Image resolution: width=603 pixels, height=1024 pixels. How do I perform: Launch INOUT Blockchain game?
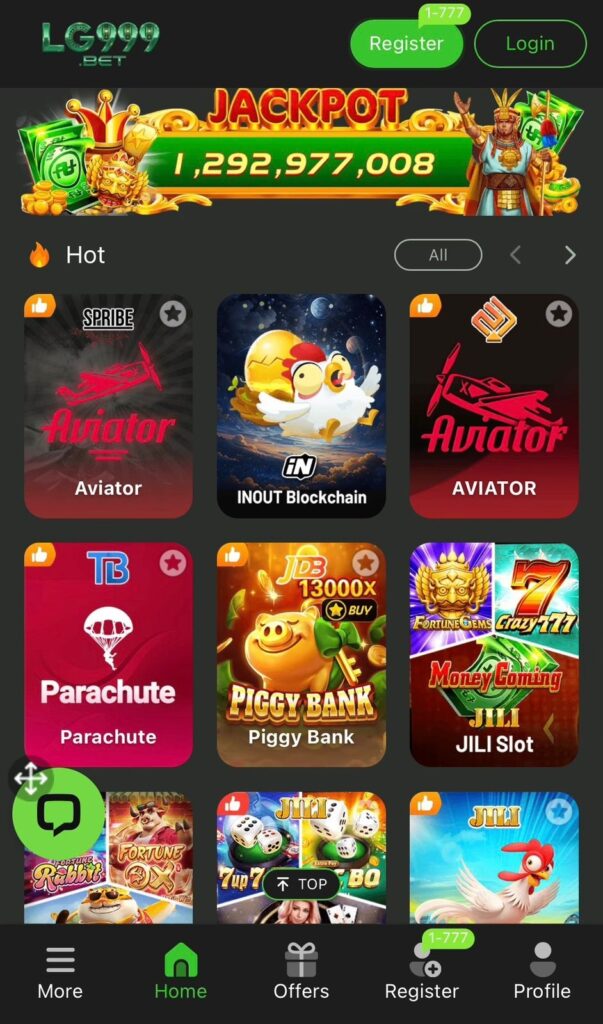[301, 405]
